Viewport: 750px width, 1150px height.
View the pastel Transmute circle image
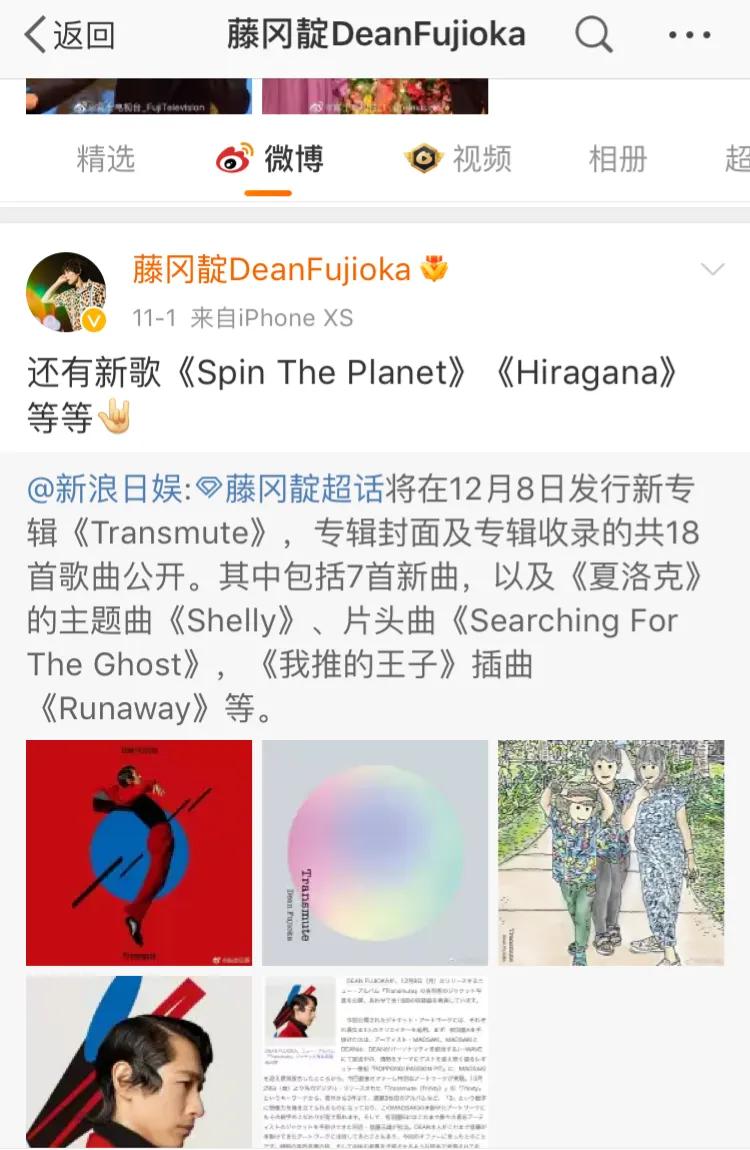tap(375, 852)
